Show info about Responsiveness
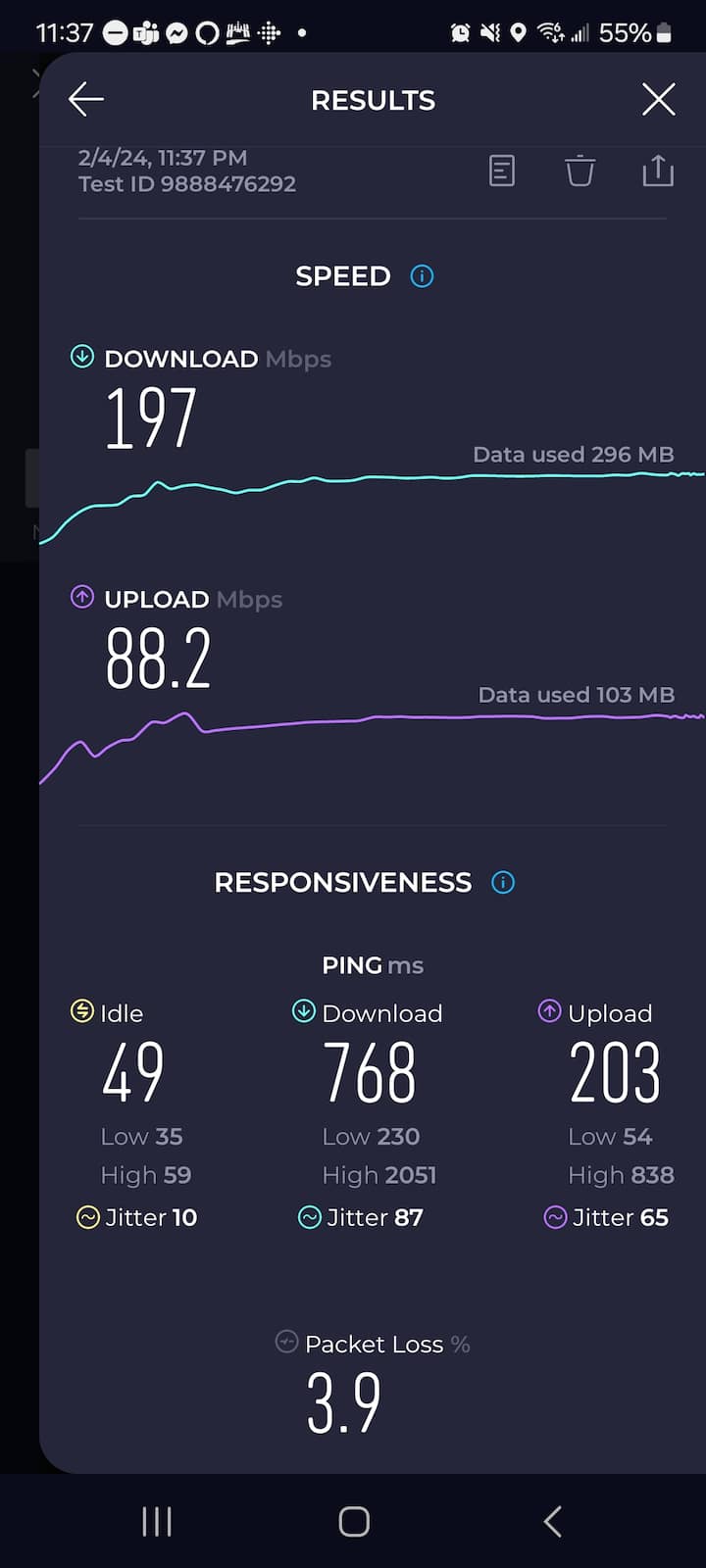Image resolution: width=706 pixels, height=1568 pixels. coord(503,882)
